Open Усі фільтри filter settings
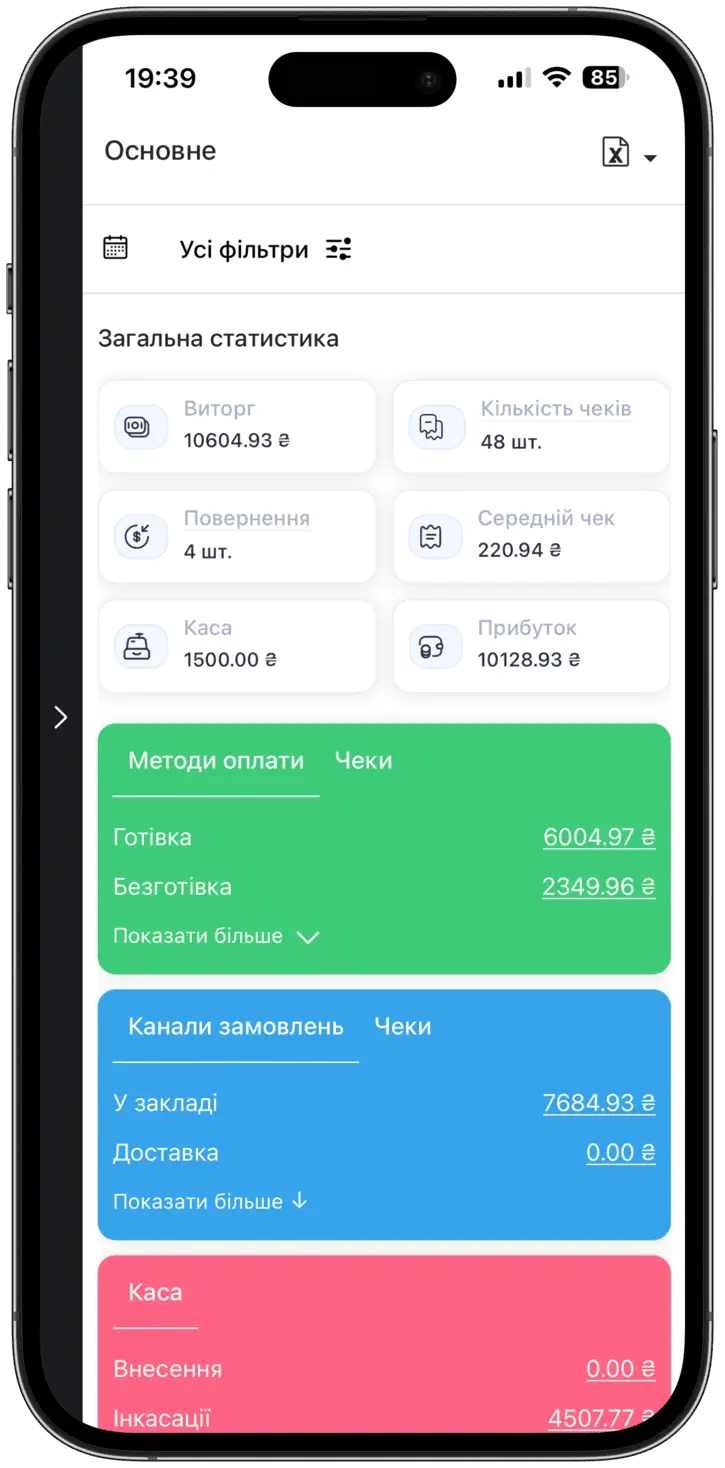 [265, 249]
